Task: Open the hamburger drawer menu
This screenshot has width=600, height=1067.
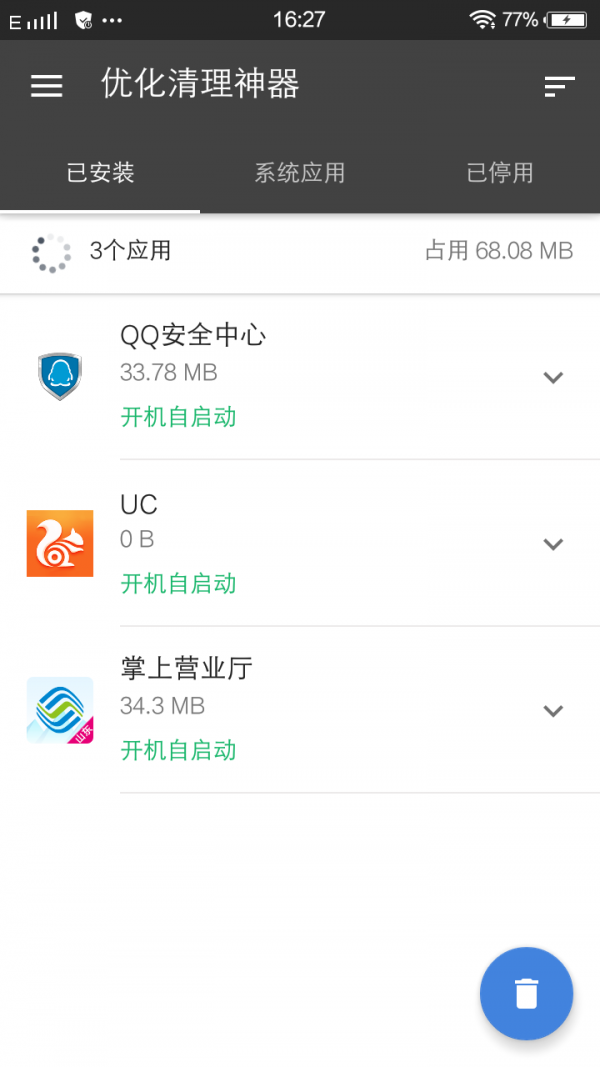Action: 47,86
